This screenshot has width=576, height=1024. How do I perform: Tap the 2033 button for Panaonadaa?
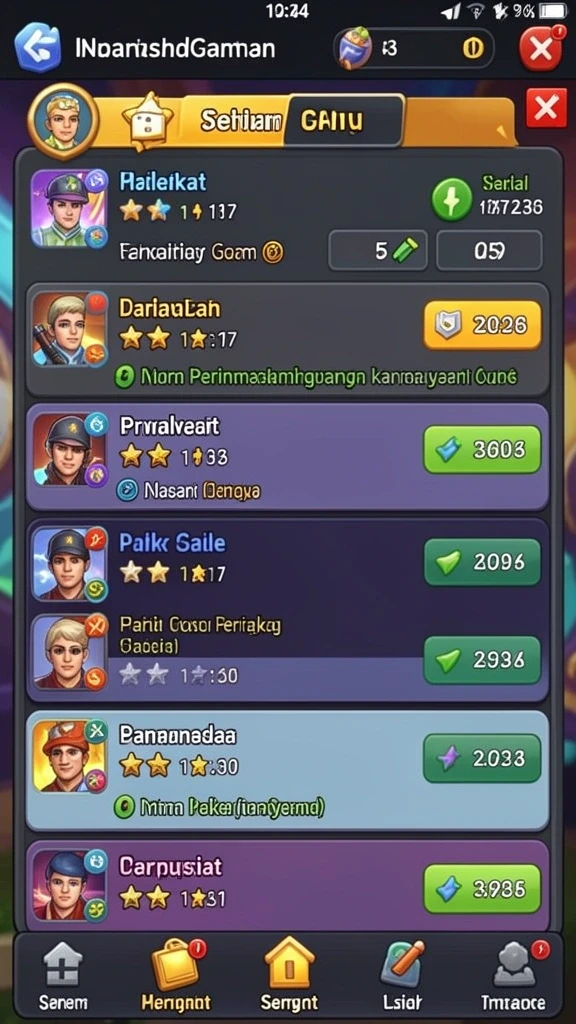pos(483,758)
